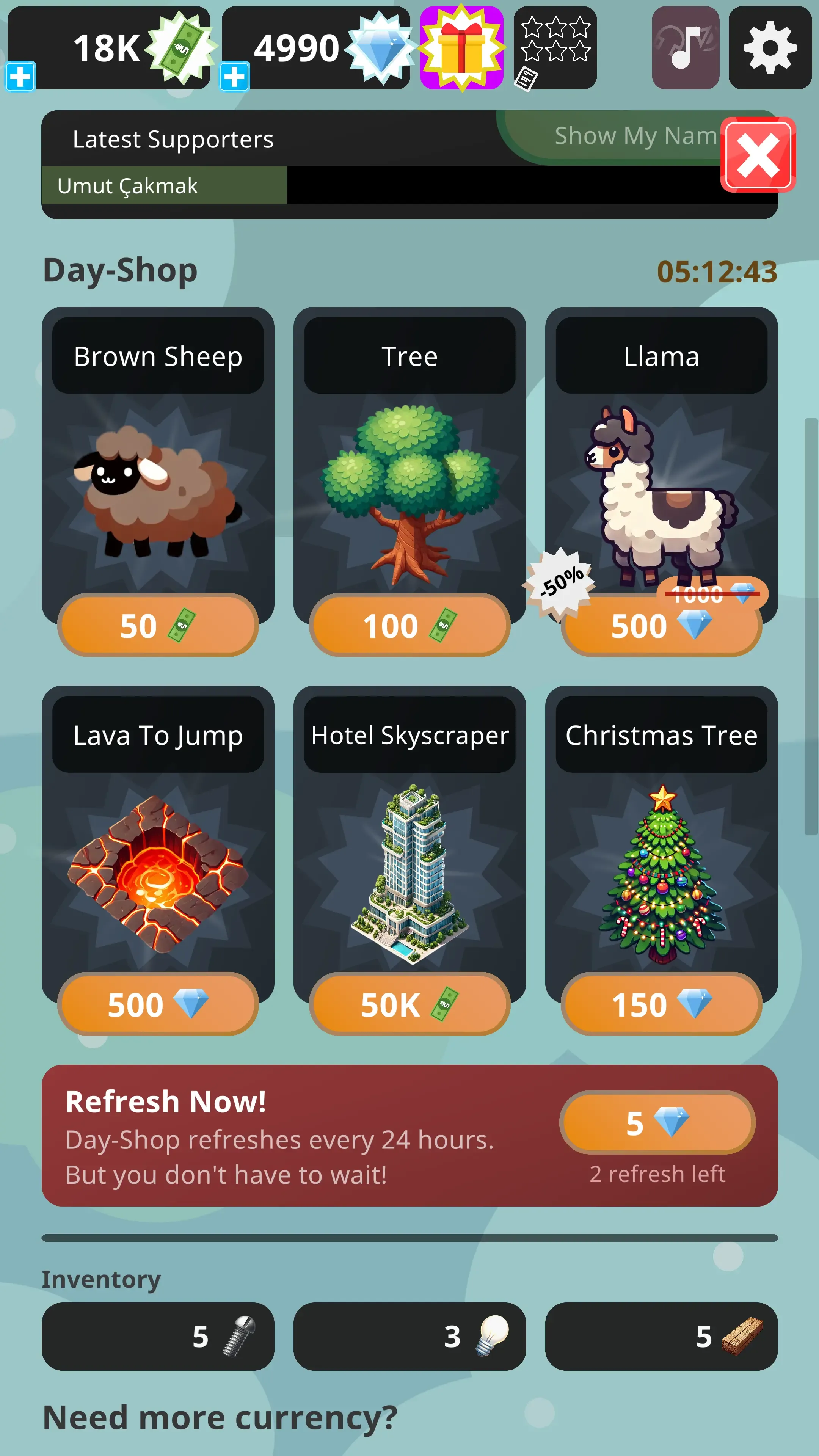Open the gift box reward
This screenshot has width=819, height=1456.
462,48
